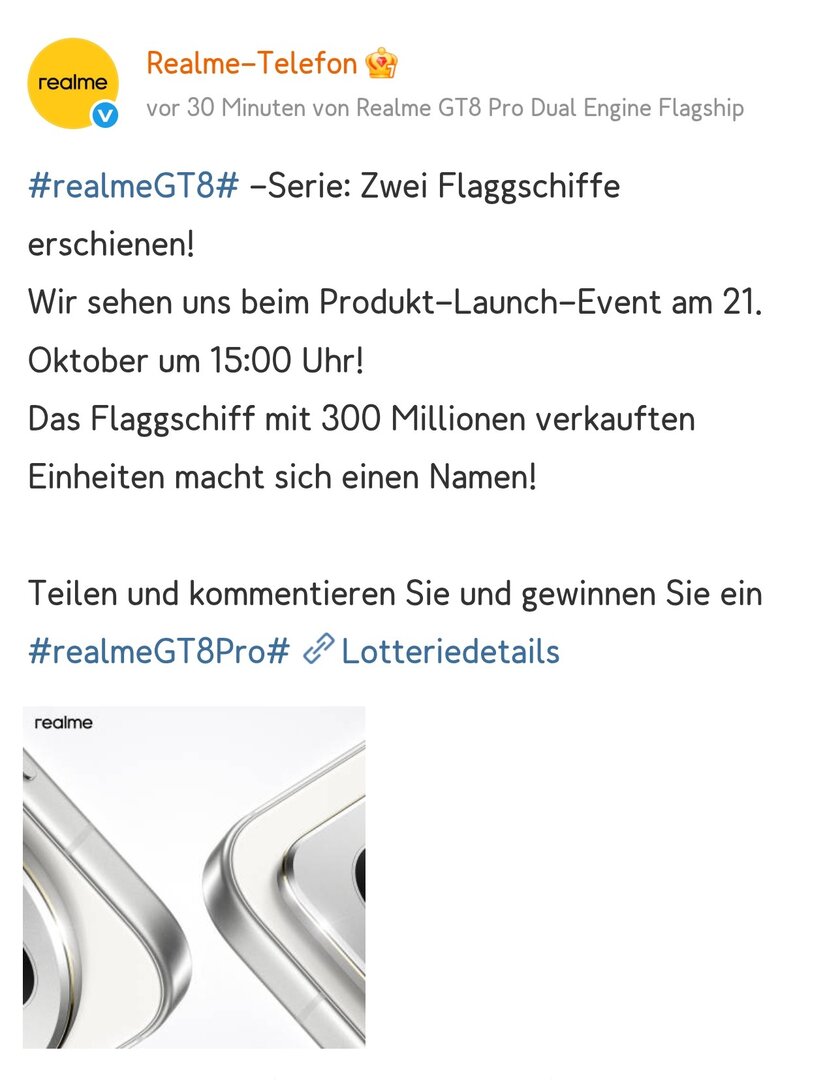Open the Realme-Telefon account name
This screenshot has width=825, height=1080.
tap(251, 63)
